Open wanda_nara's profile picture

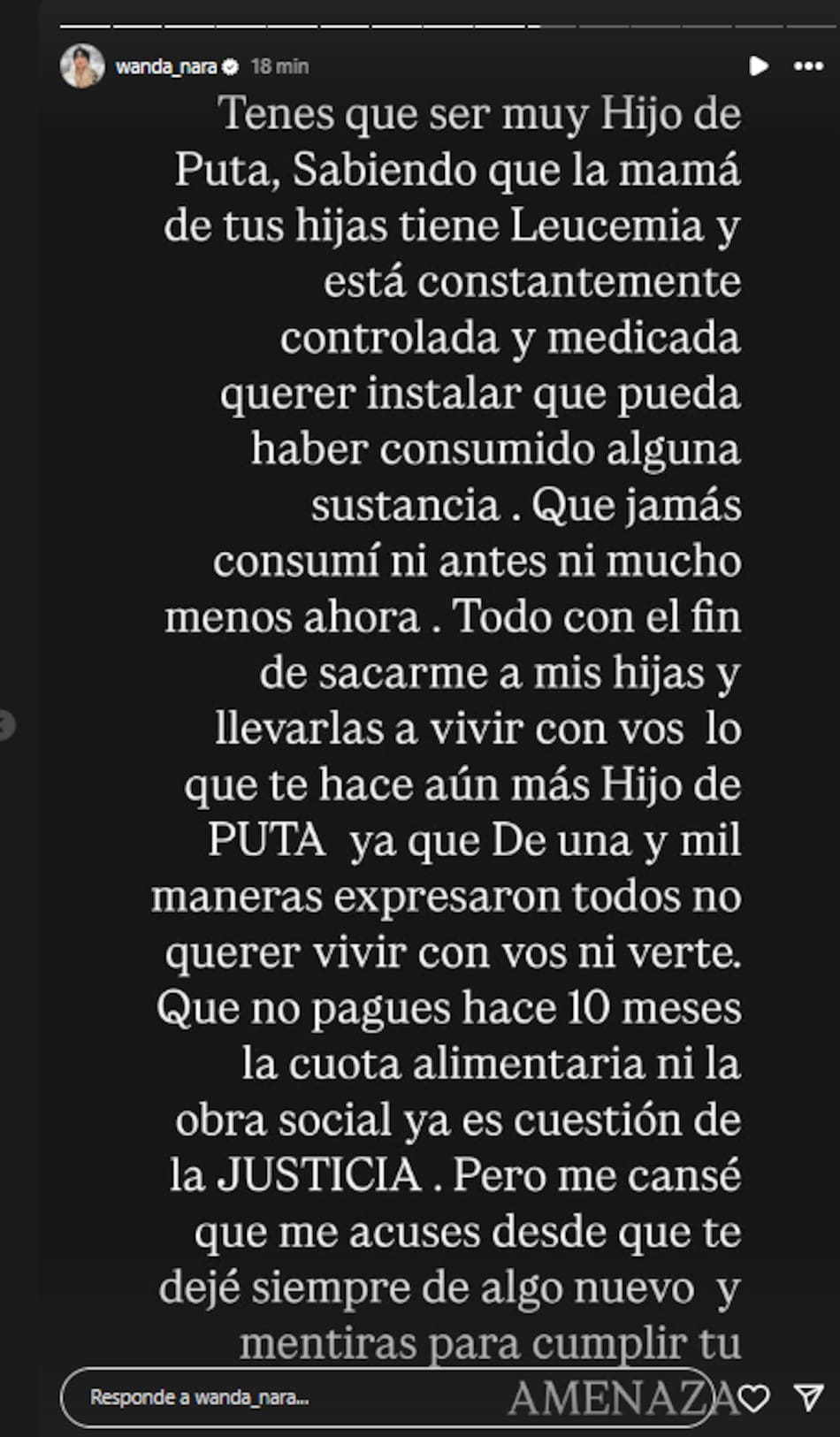(81, 66)
